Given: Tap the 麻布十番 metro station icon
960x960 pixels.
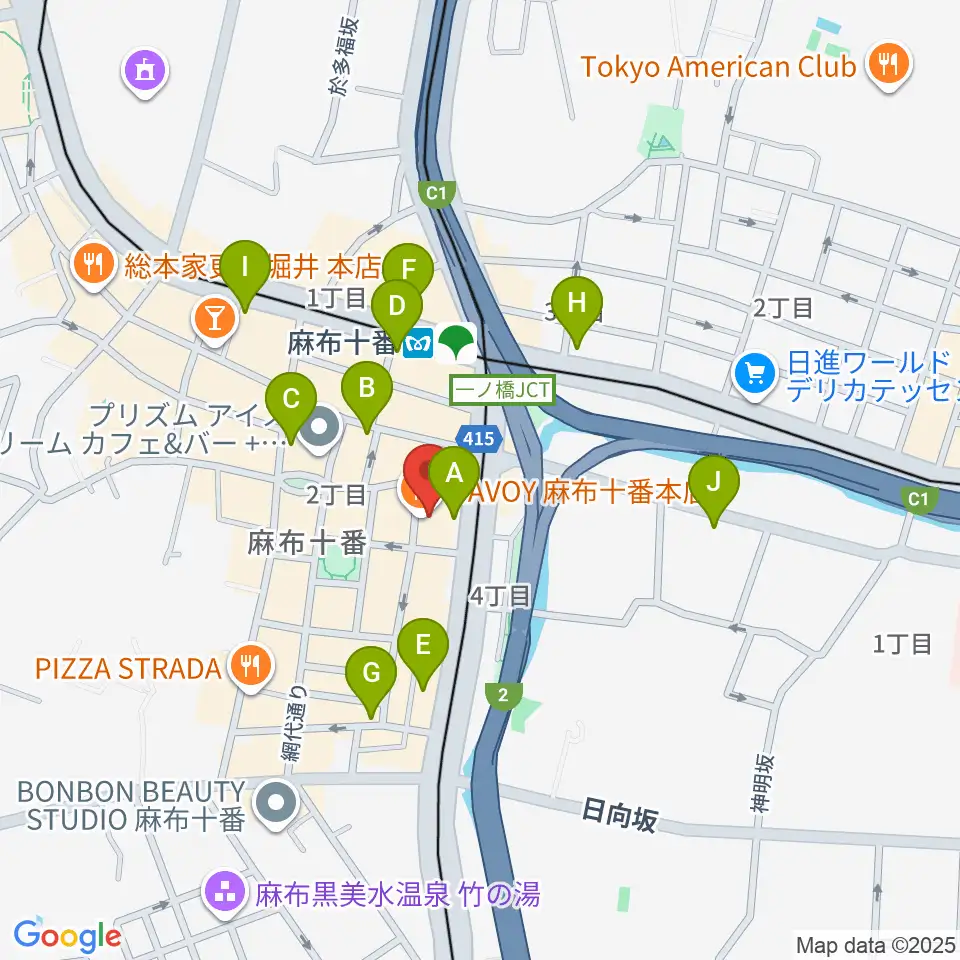Looking at the screenshot, I should pyautogui.click(x=418, y=343).
